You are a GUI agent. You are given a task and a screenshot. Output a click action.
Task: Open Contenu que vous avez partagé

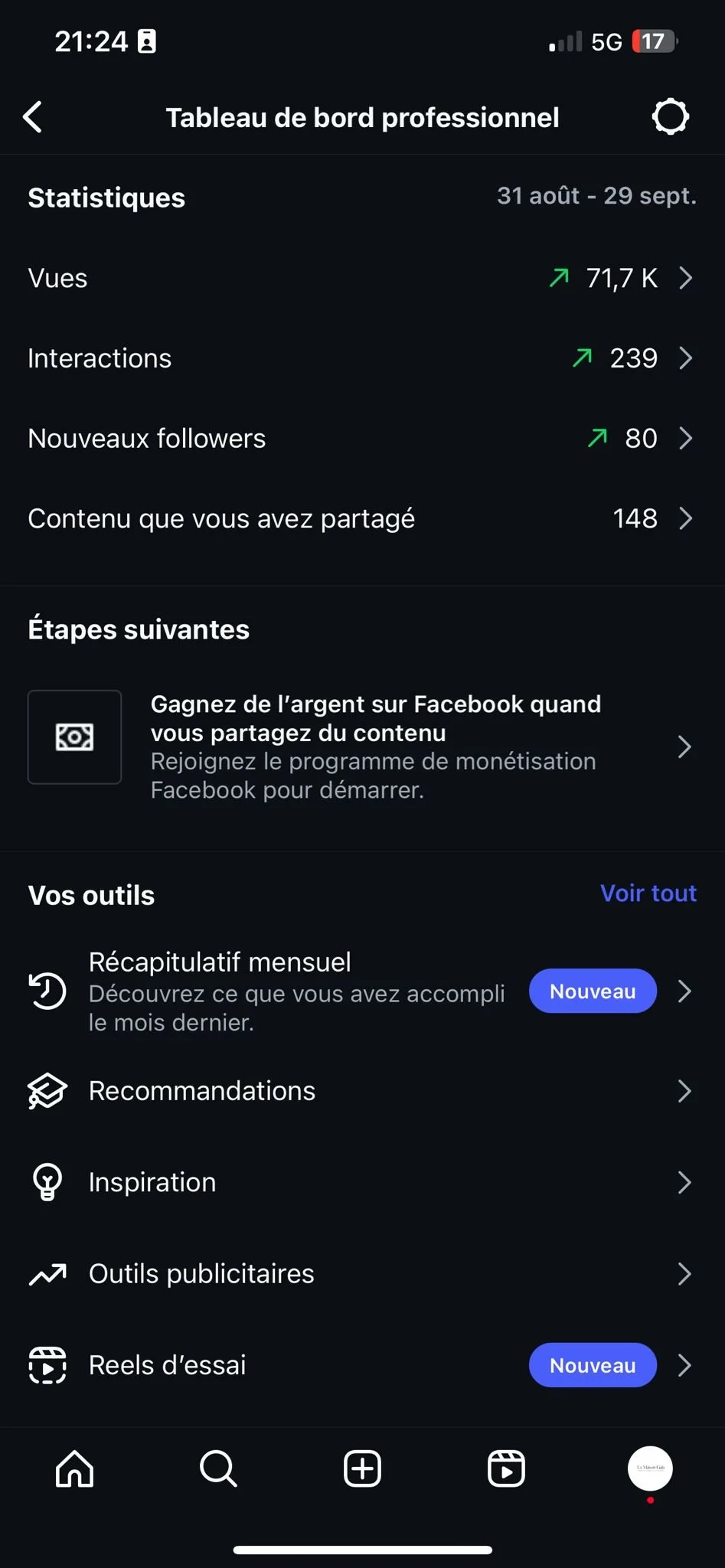click(361, 519)
